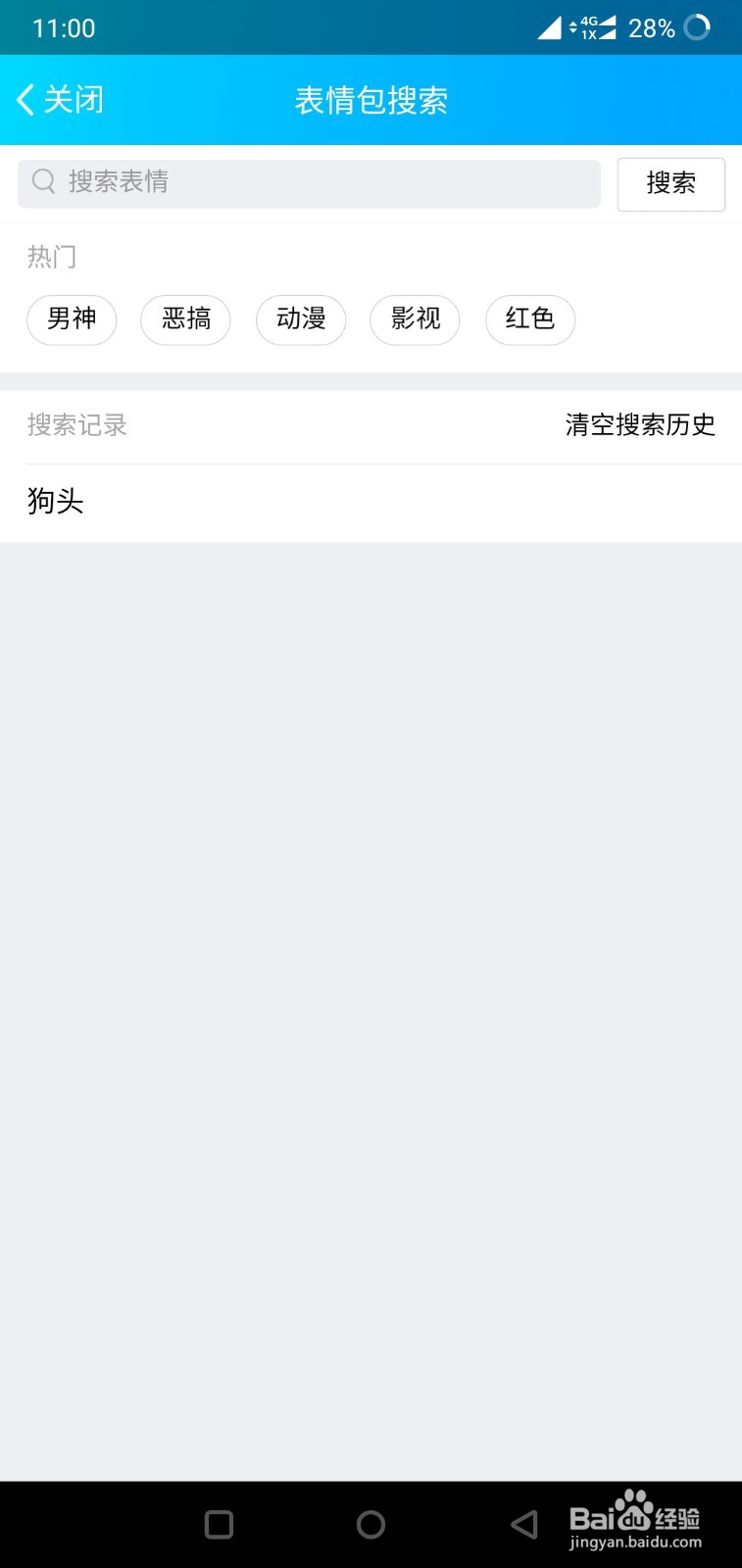Tap the Android recent apps square icon

coord(218,1524)
